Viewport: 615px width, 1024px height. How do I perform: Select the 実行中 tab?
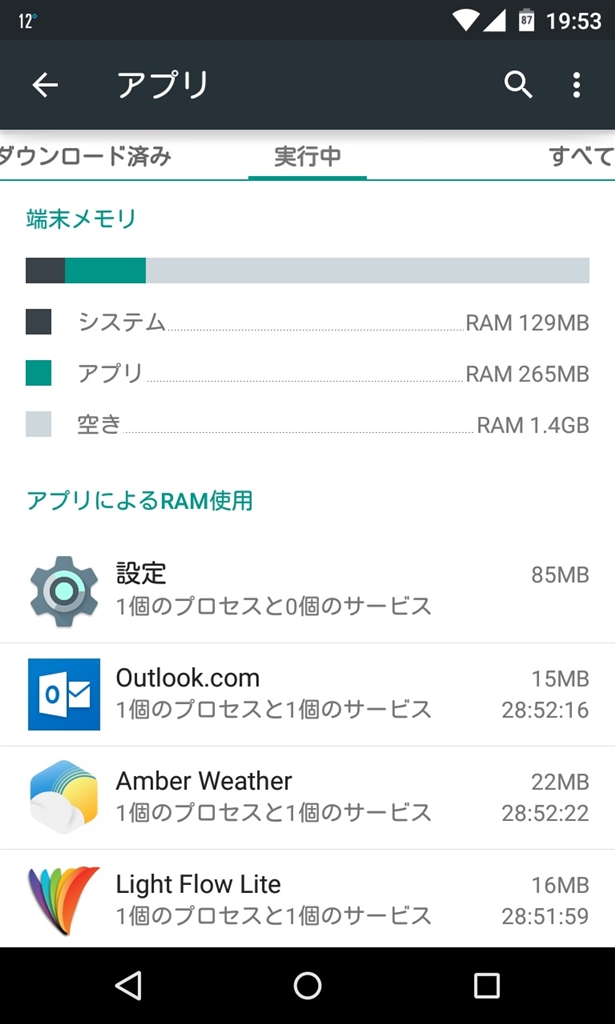[307, 156]
